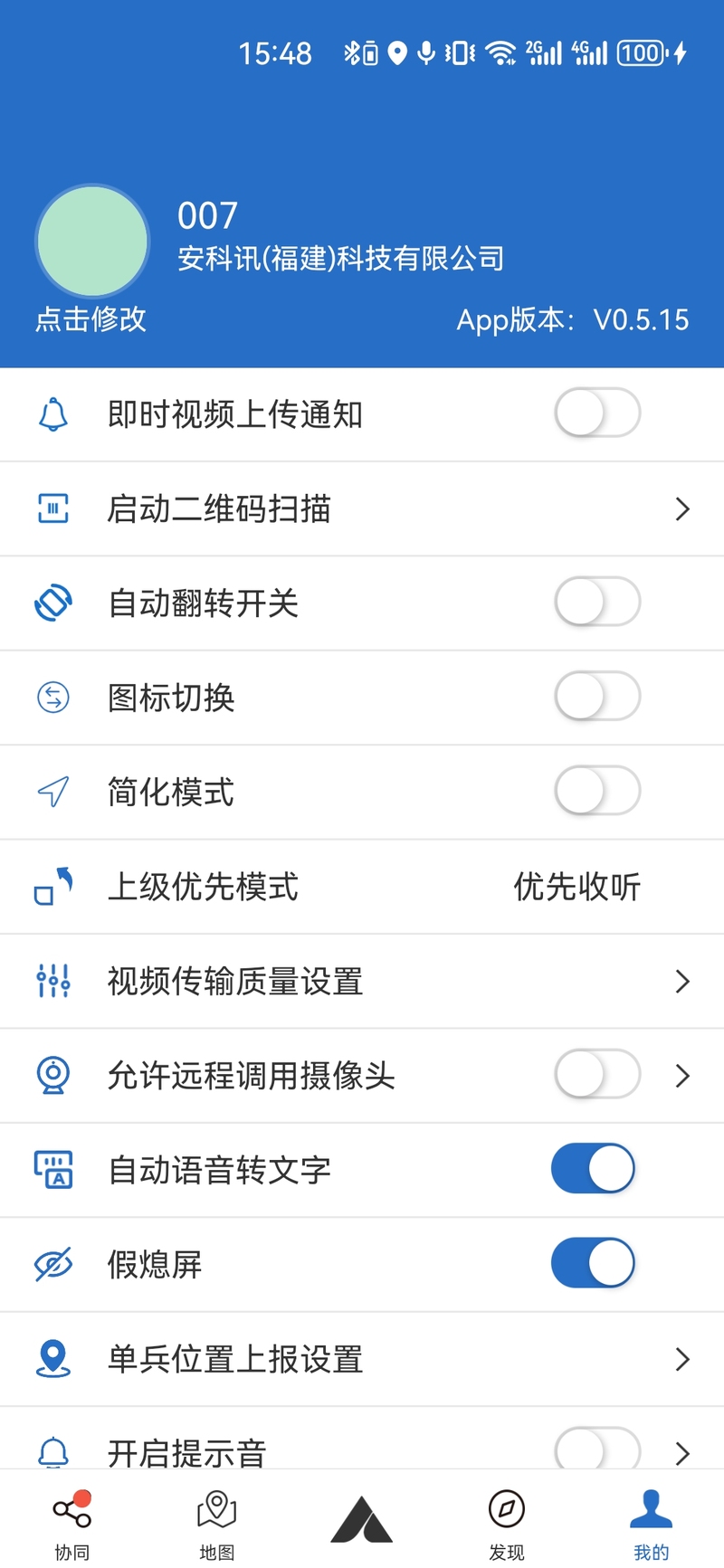Turn on 自动翻转开关

597,603
